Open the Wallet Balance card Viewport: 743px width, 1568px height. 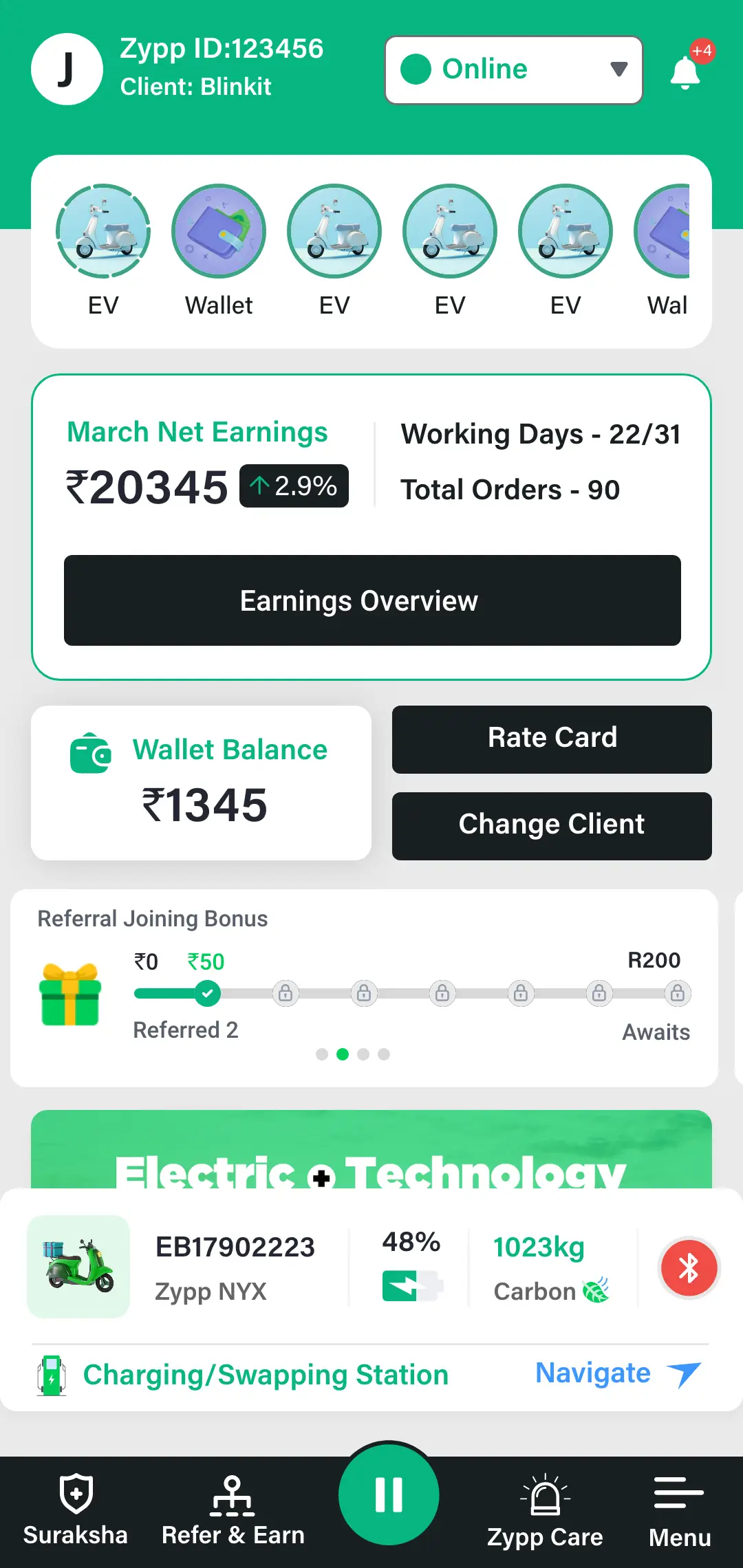(201, 783)
